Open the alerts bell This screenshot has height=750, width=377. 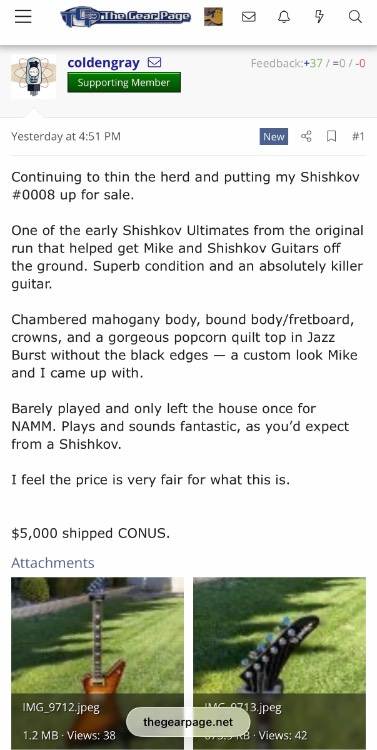coord(284,17)
